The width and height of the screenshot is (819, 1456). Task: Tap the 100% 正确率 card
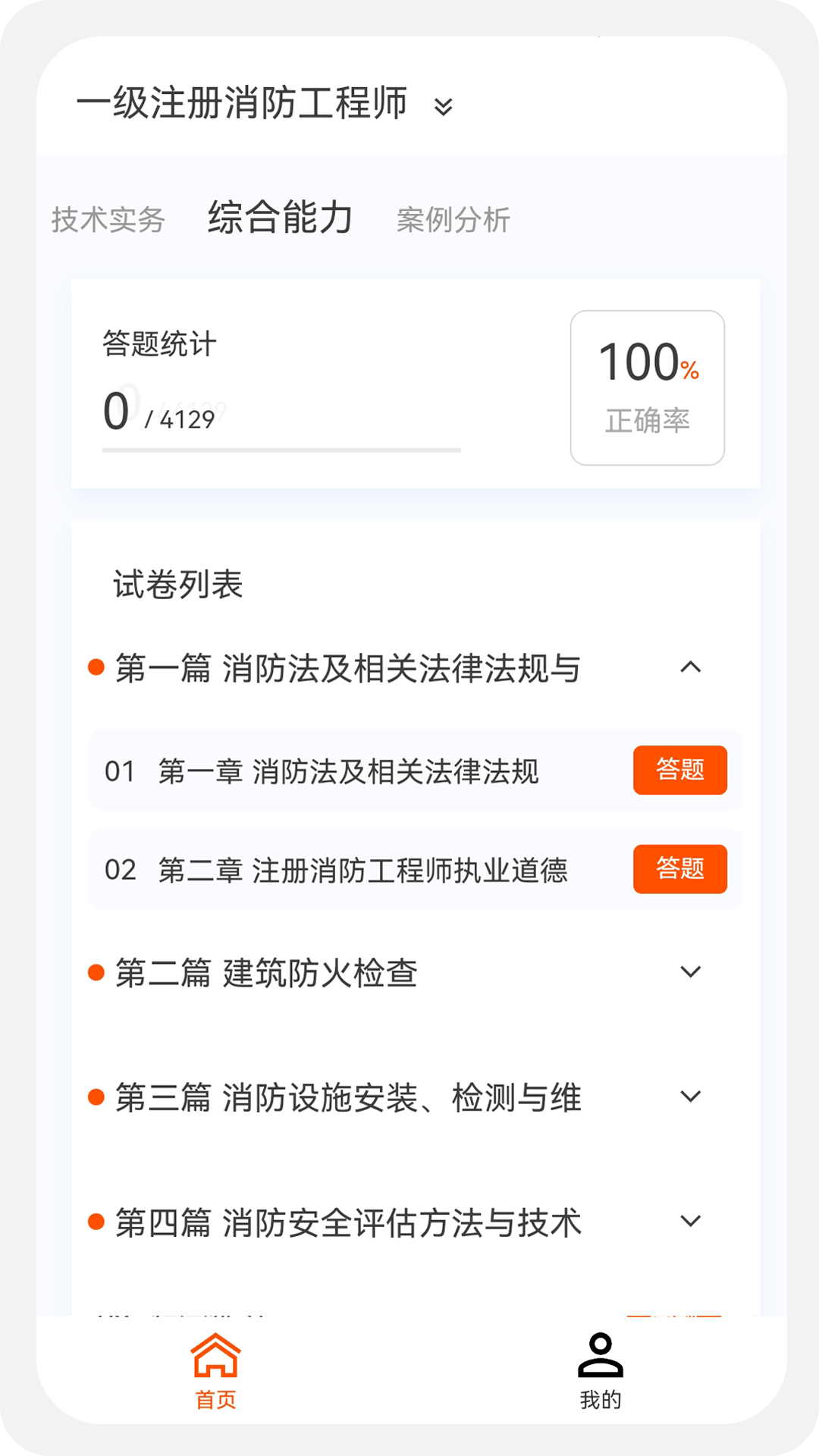648,388
